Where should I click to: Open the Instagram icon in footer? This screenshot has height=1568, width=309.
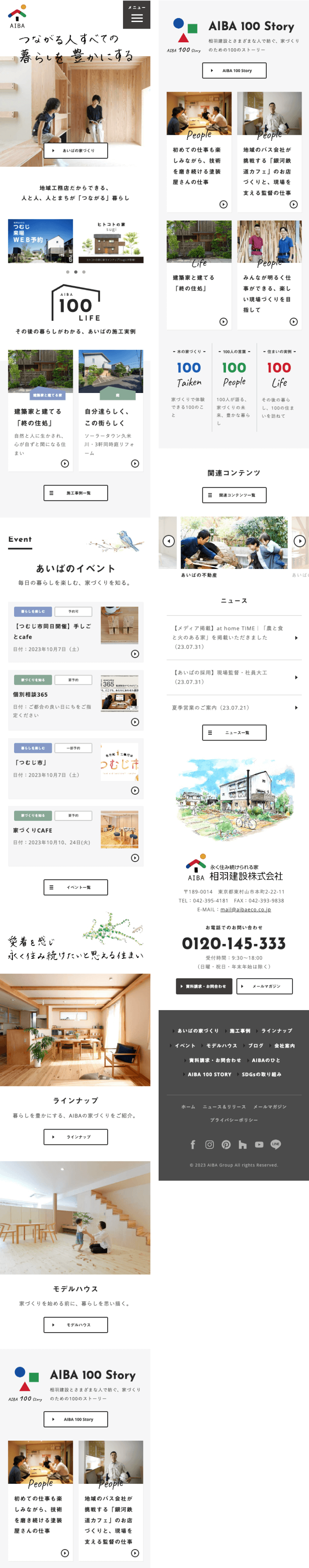click(209, 1144)
